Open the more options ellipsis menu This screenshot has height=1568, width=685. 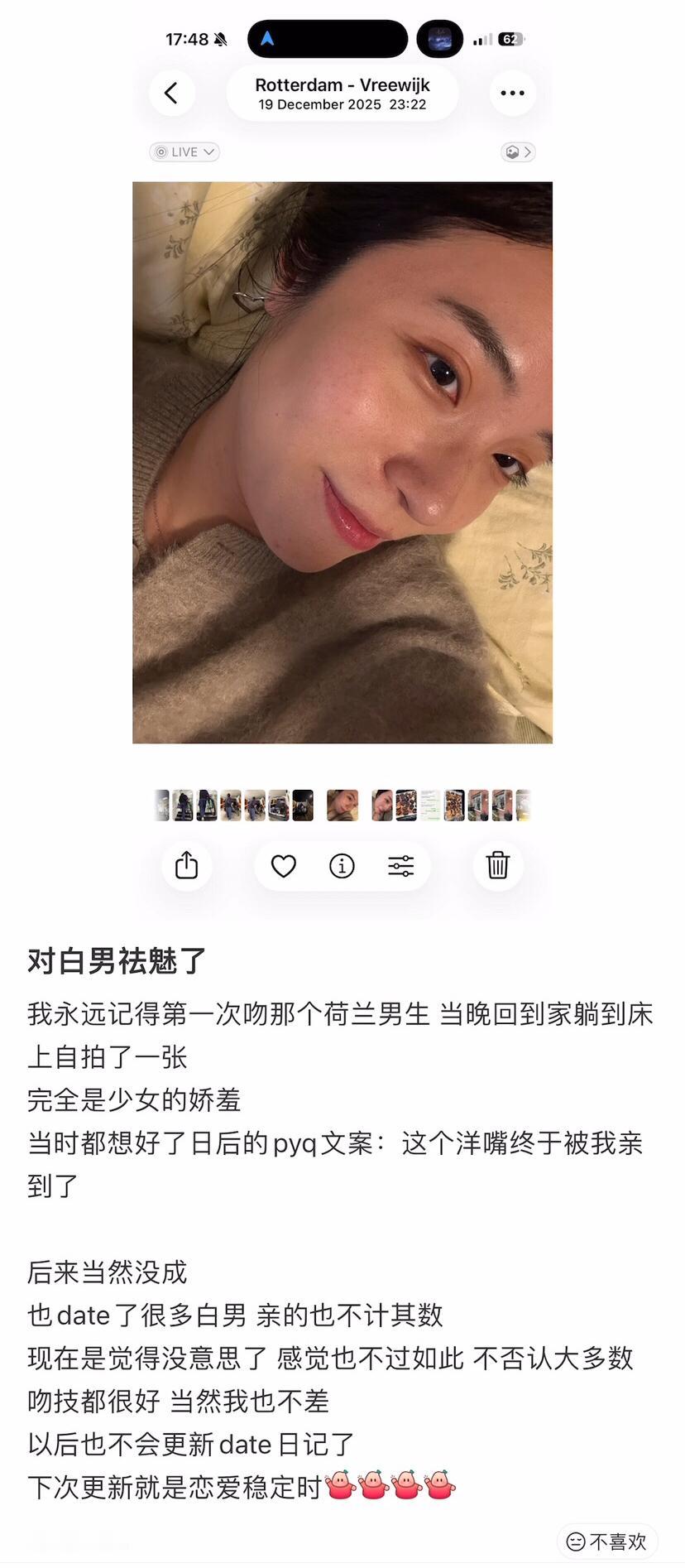512,93
